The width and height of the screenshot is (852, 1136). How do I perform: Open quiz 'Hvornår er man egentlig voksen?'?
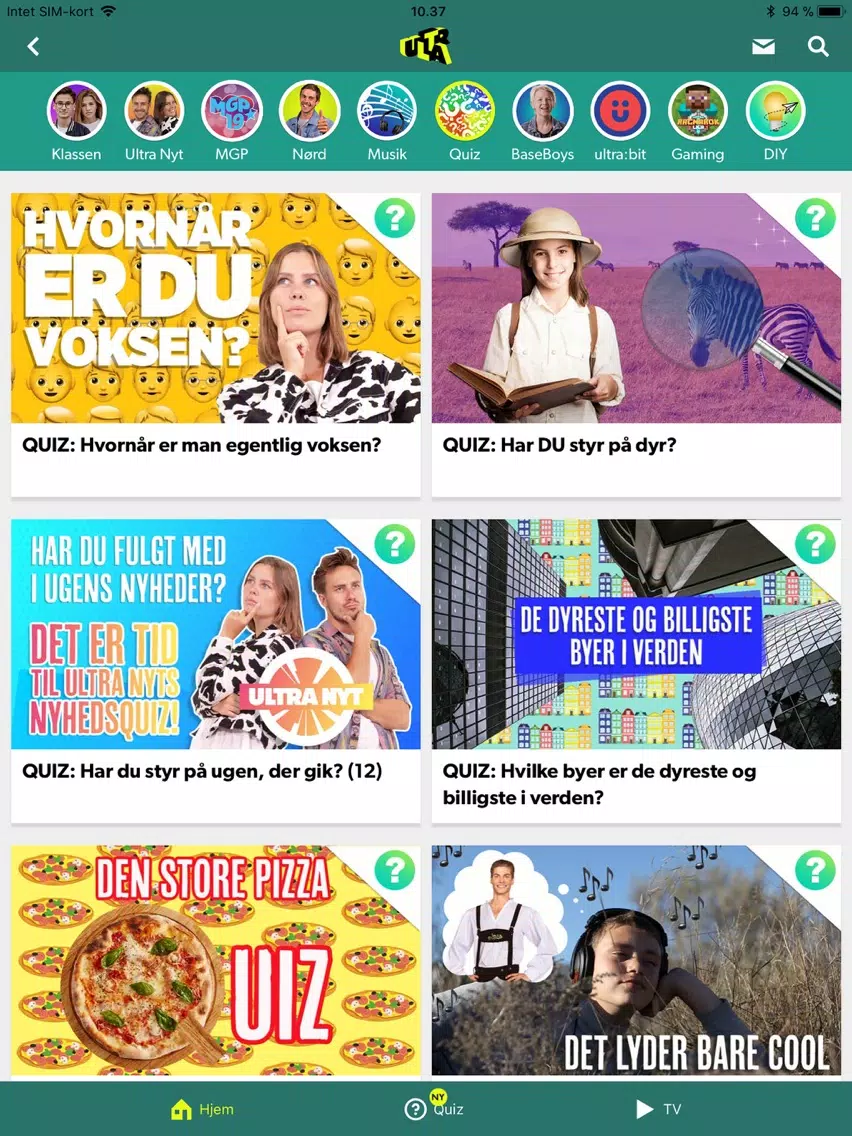(216, 344)
